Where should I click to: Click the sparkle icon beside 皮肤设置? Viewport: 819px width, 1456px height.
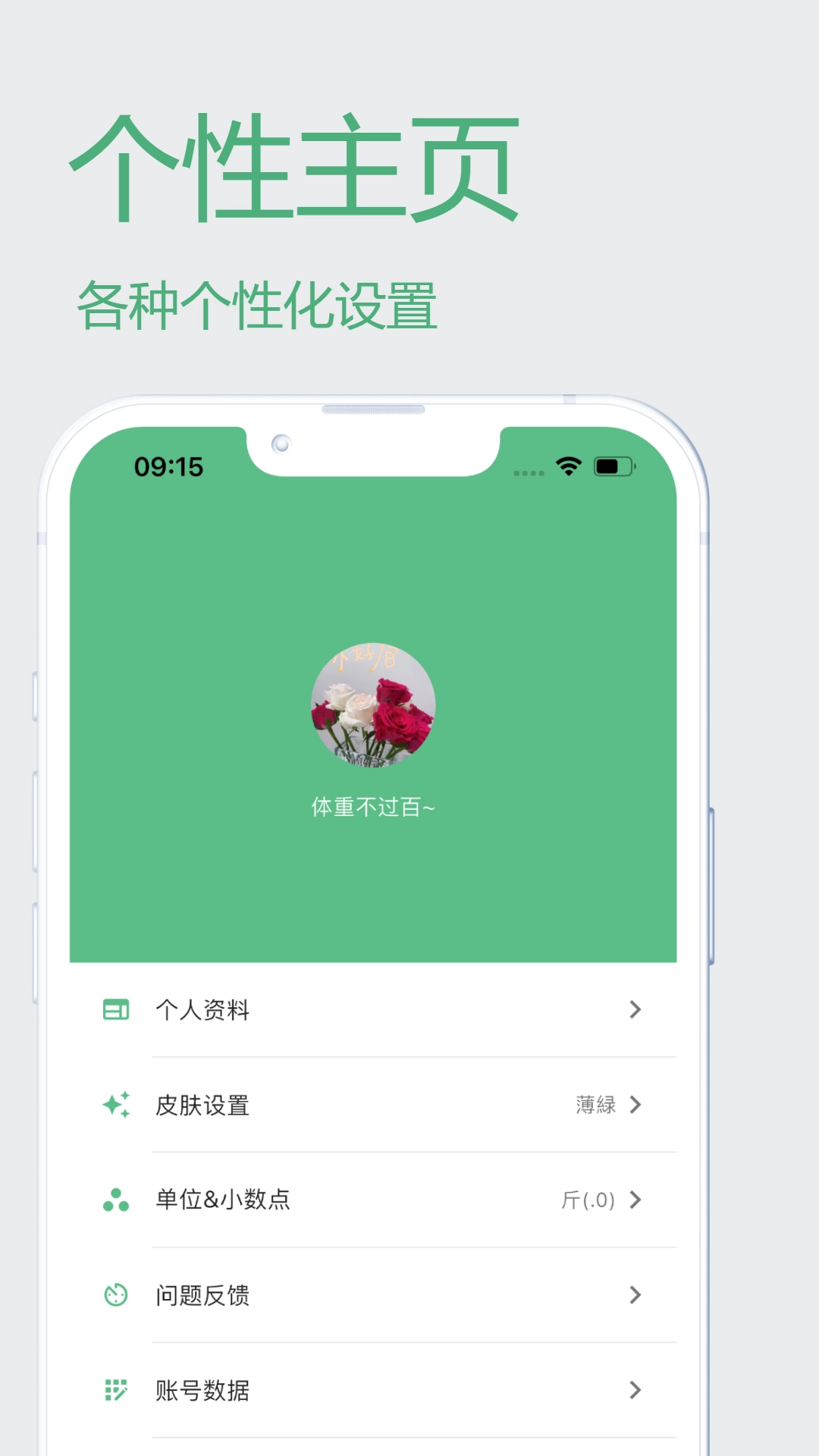[115, 1106]
